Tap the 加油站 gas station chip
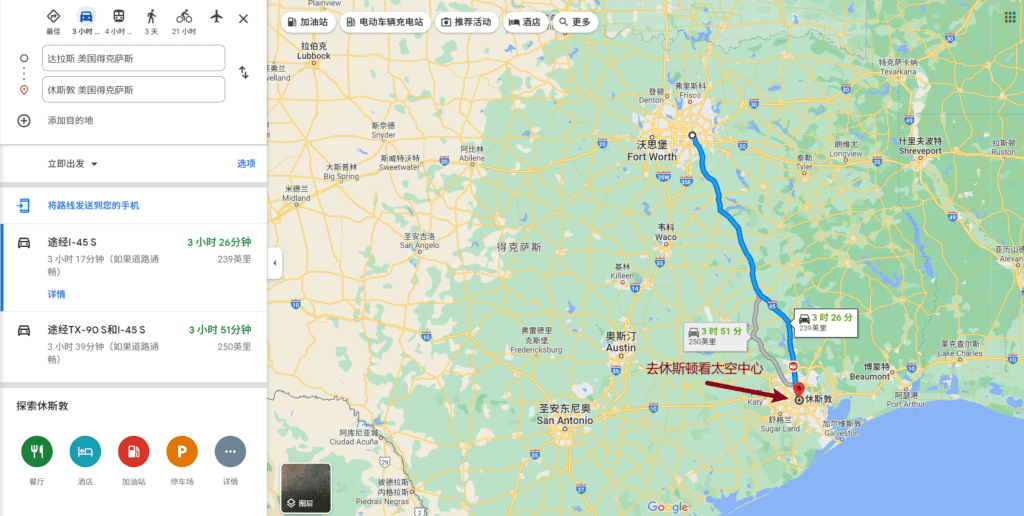 pyautogui.click(x=306, y=21)
